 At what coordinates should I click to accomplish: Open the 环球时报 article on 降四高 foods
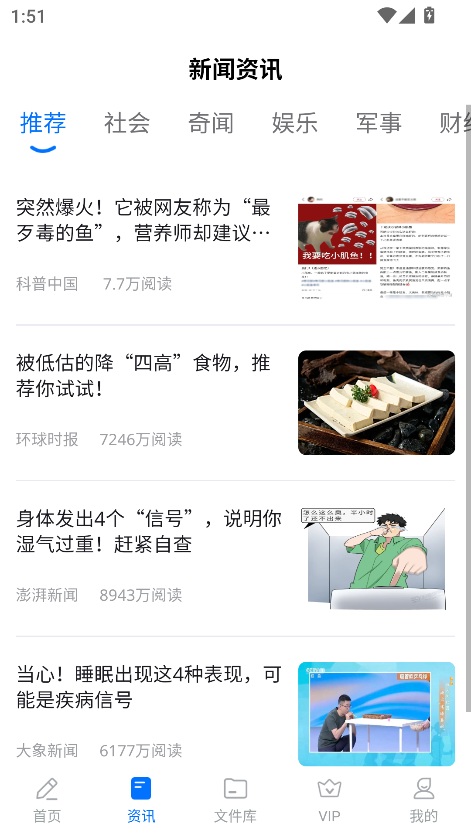point(235,402)
